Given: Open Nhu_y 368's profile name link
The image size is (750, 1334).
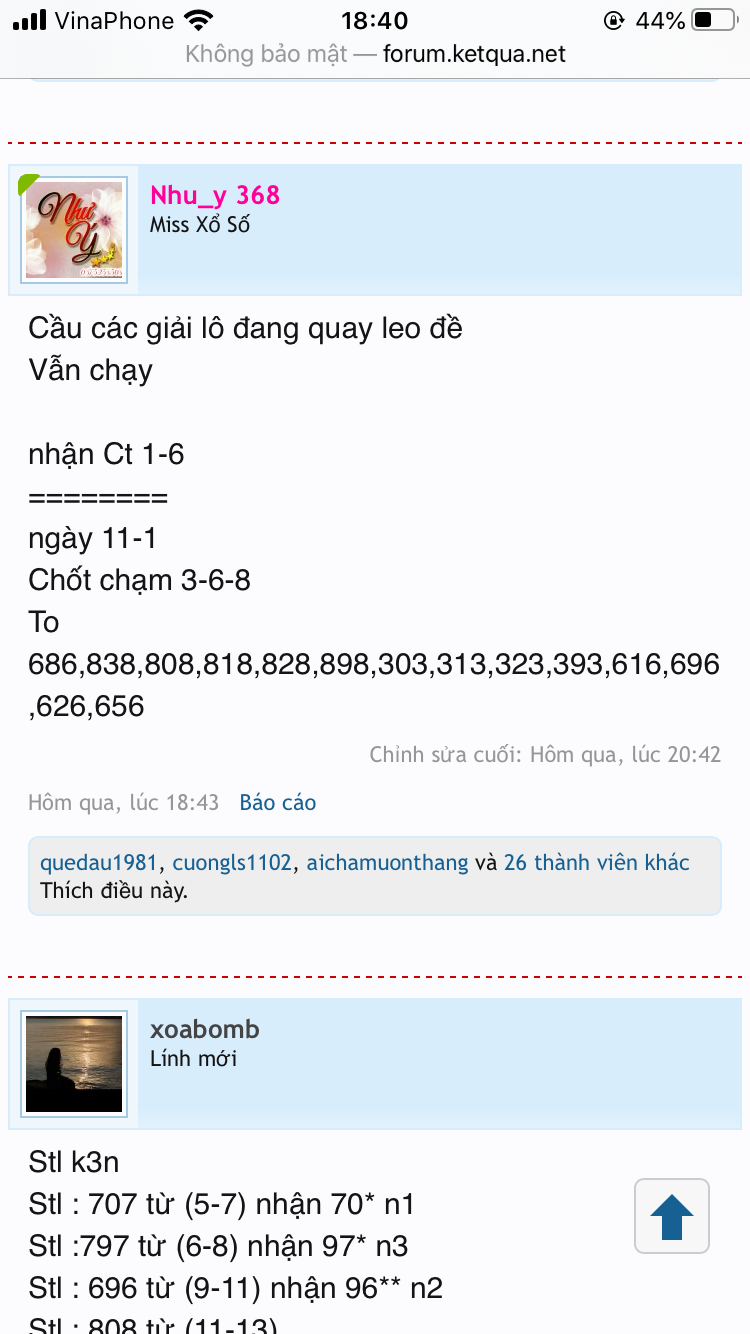Looking at the screenshot, I should coord(214,195).
